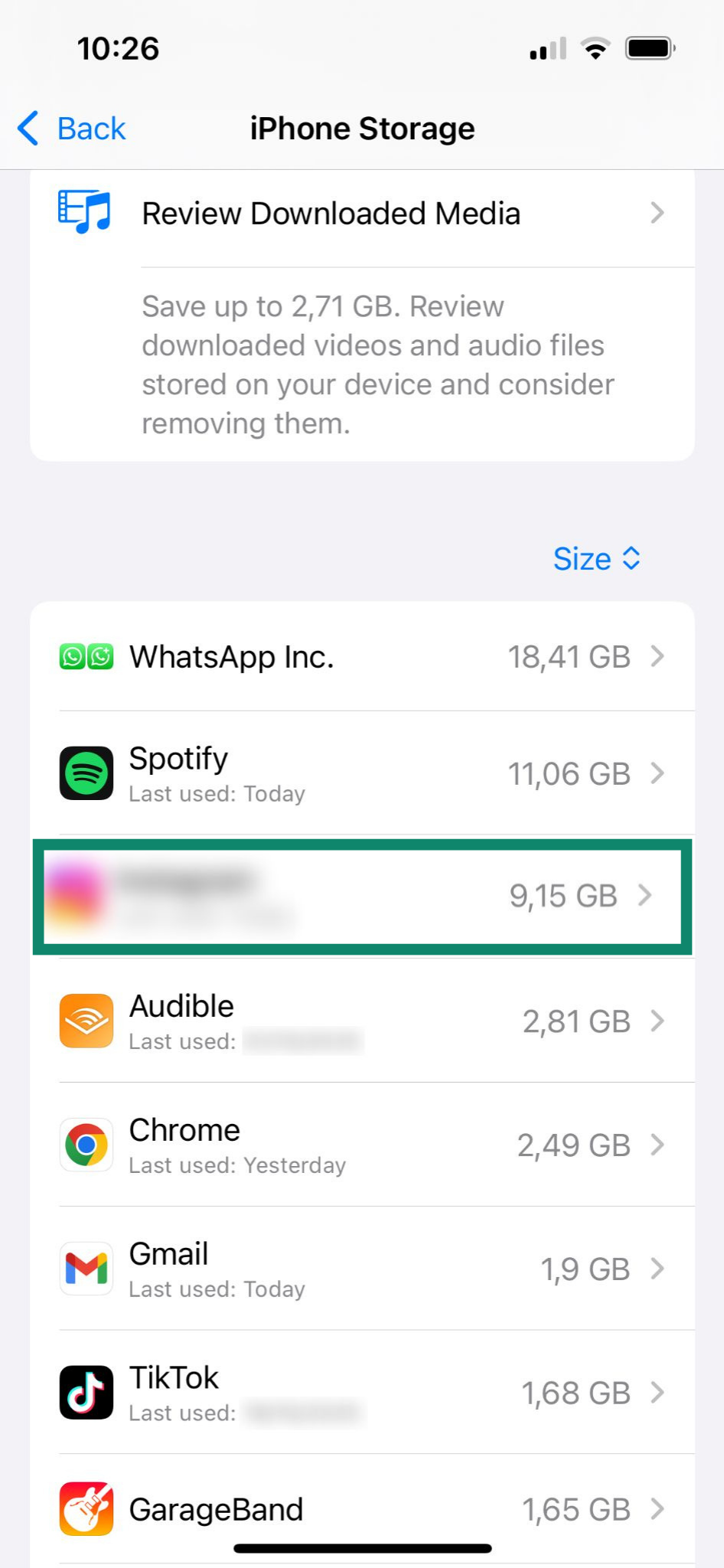Tap the Review Downloaded Media media icon

tap(84, 212)
